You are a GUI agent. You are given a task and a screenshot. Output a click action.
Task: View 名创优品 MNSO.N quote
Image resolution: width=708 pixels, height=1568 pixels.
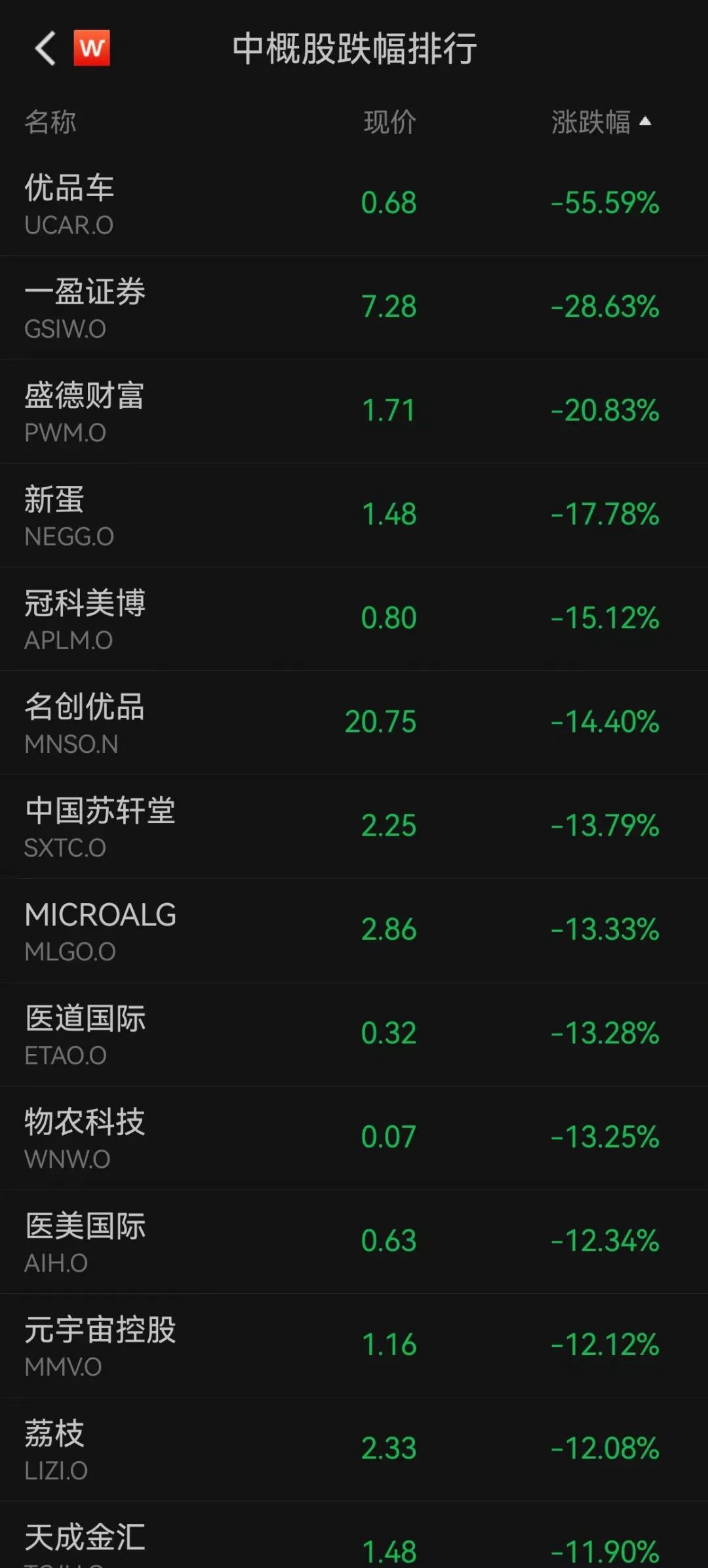[x=354, y=723]
